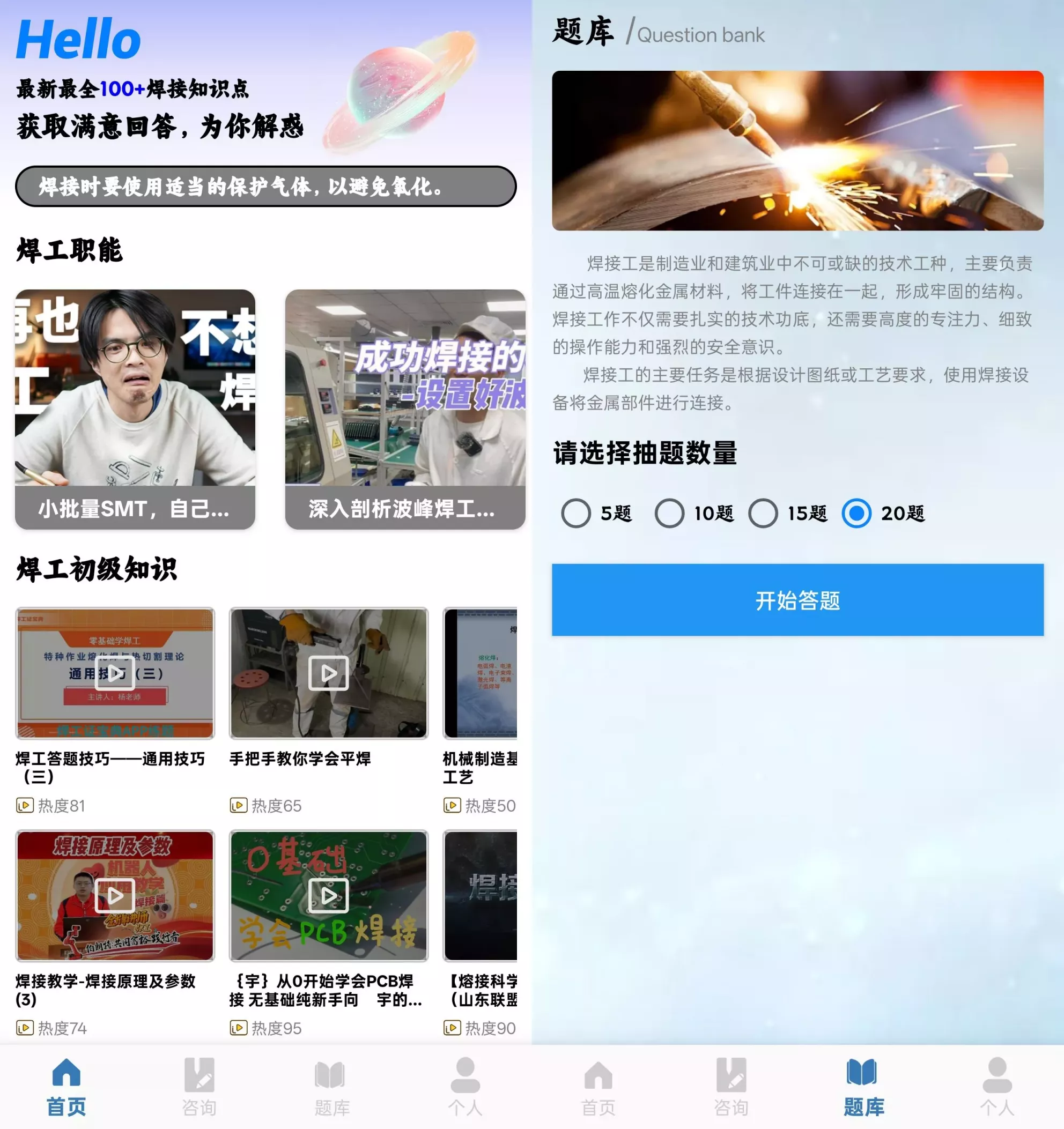This screenshot has height=1129, width=1064.
Task: Click the play icon on 焊工答题技巧 video
Action: pos(115,673)
